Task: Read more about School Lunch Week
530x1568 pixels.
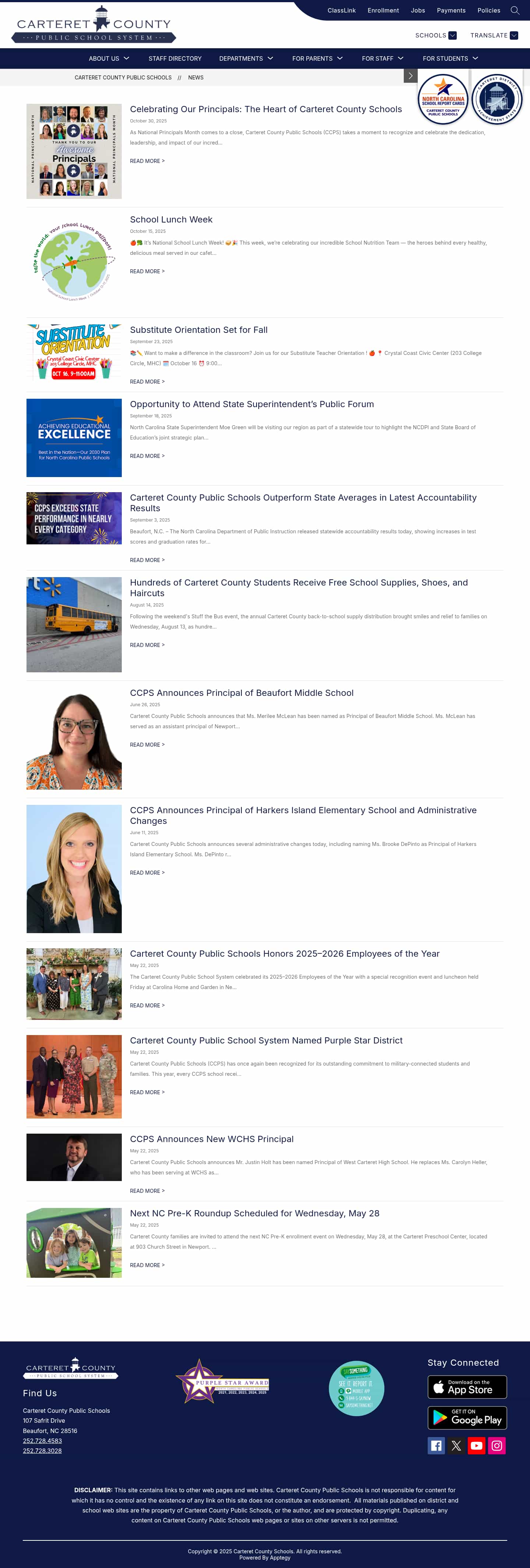Action: (x=147, y=271)
